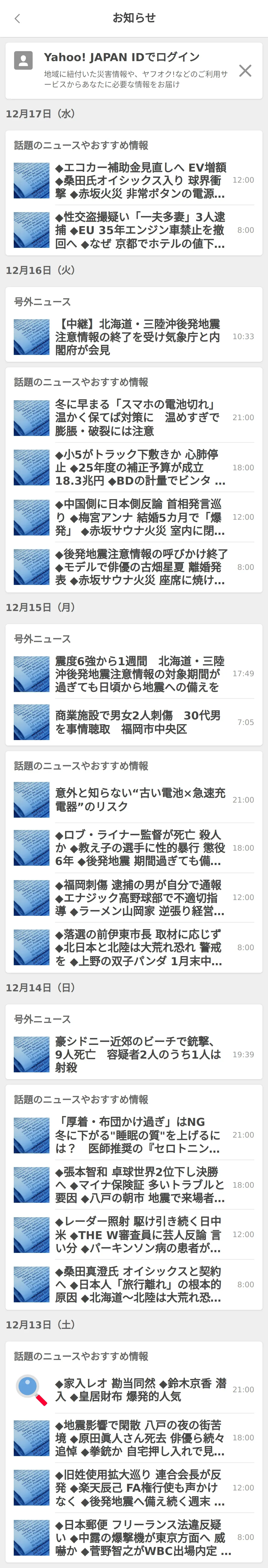View the ロブ・ライナー監督が死亡 news digest
The width and height of the screenshot is (268, 1568).
point(140,848)
